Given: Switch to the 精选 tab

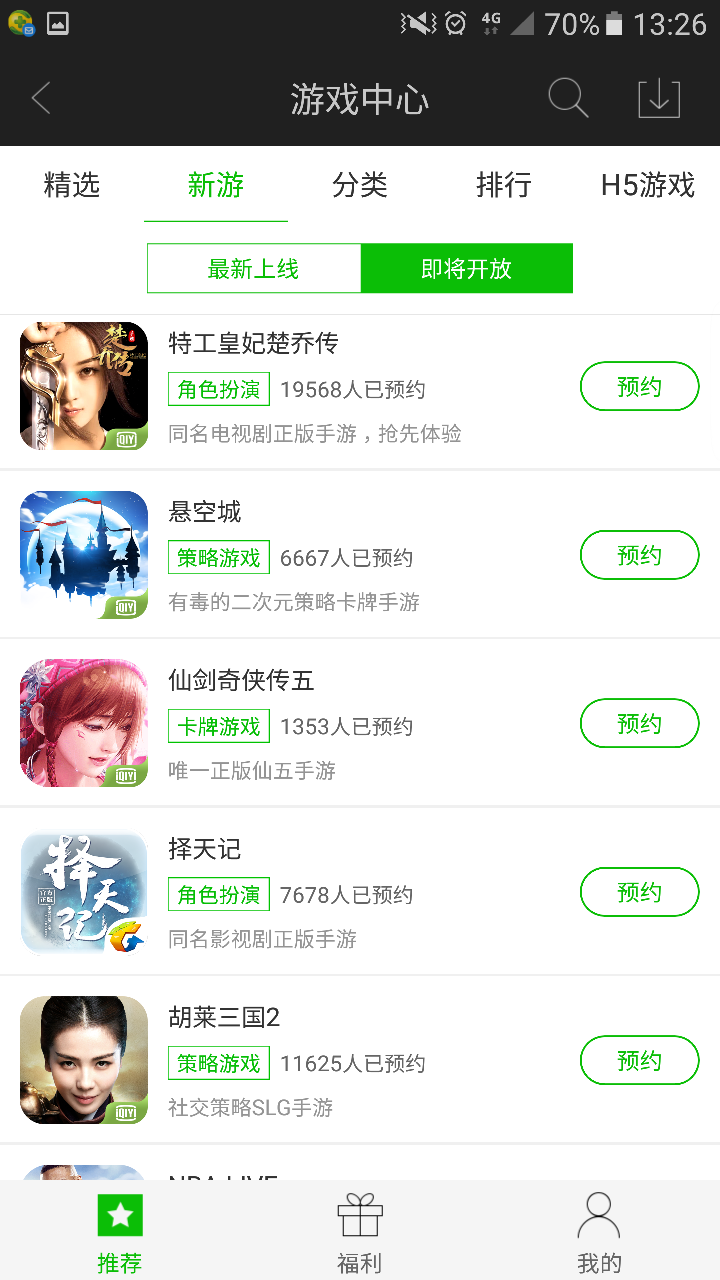Looking at the screenshot, I should (72, 186).
